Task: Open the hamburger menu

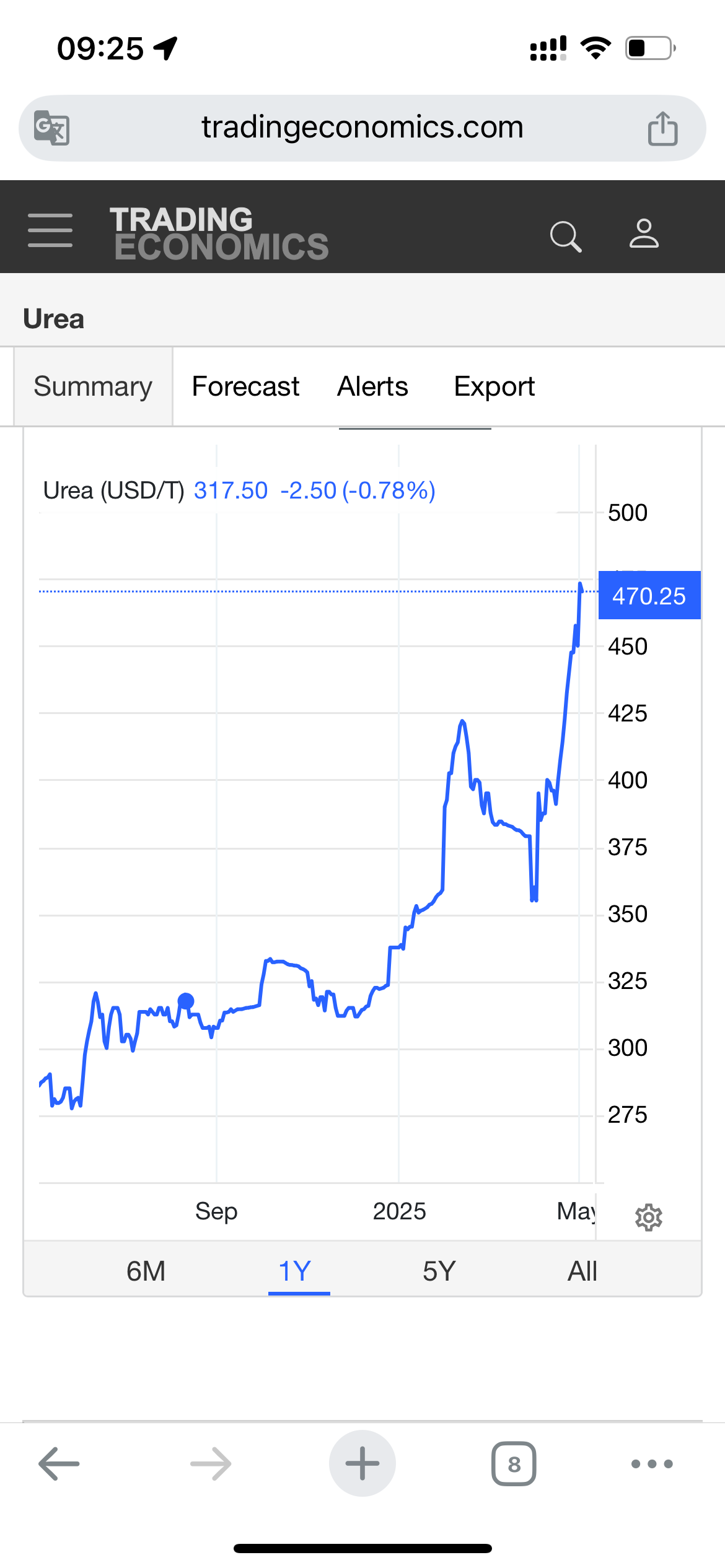Action: click(50, 230)
